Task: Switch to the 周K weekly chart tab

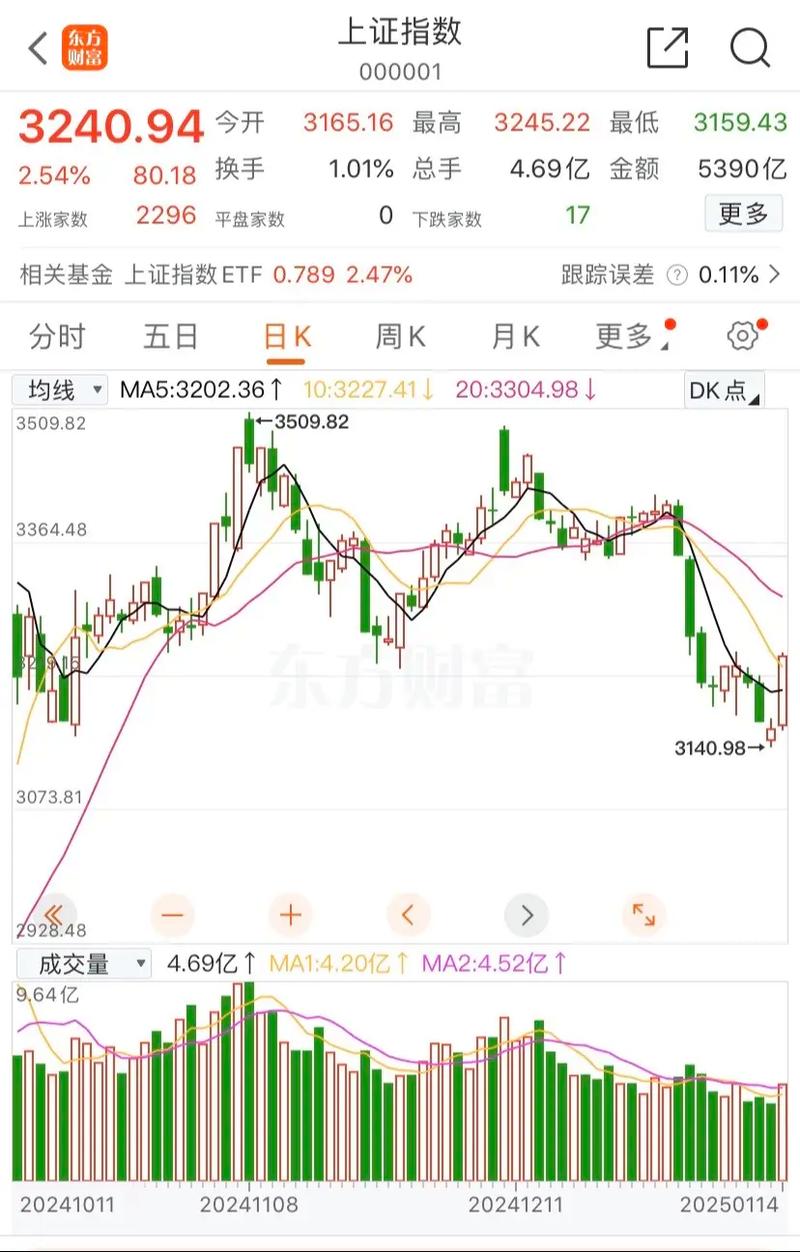Action: pos(398,336)
